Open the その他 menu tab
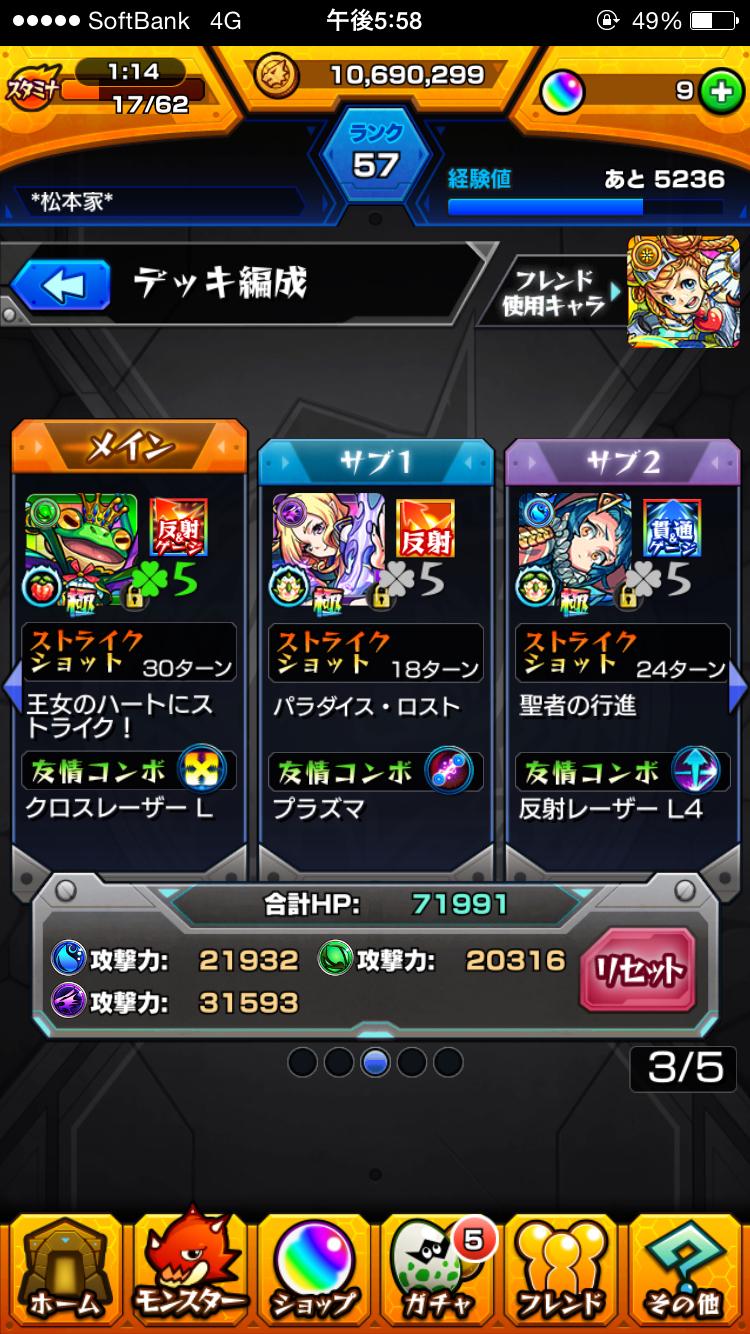The width and height of the screenshot is (750, 1334). click(687, 1268)
